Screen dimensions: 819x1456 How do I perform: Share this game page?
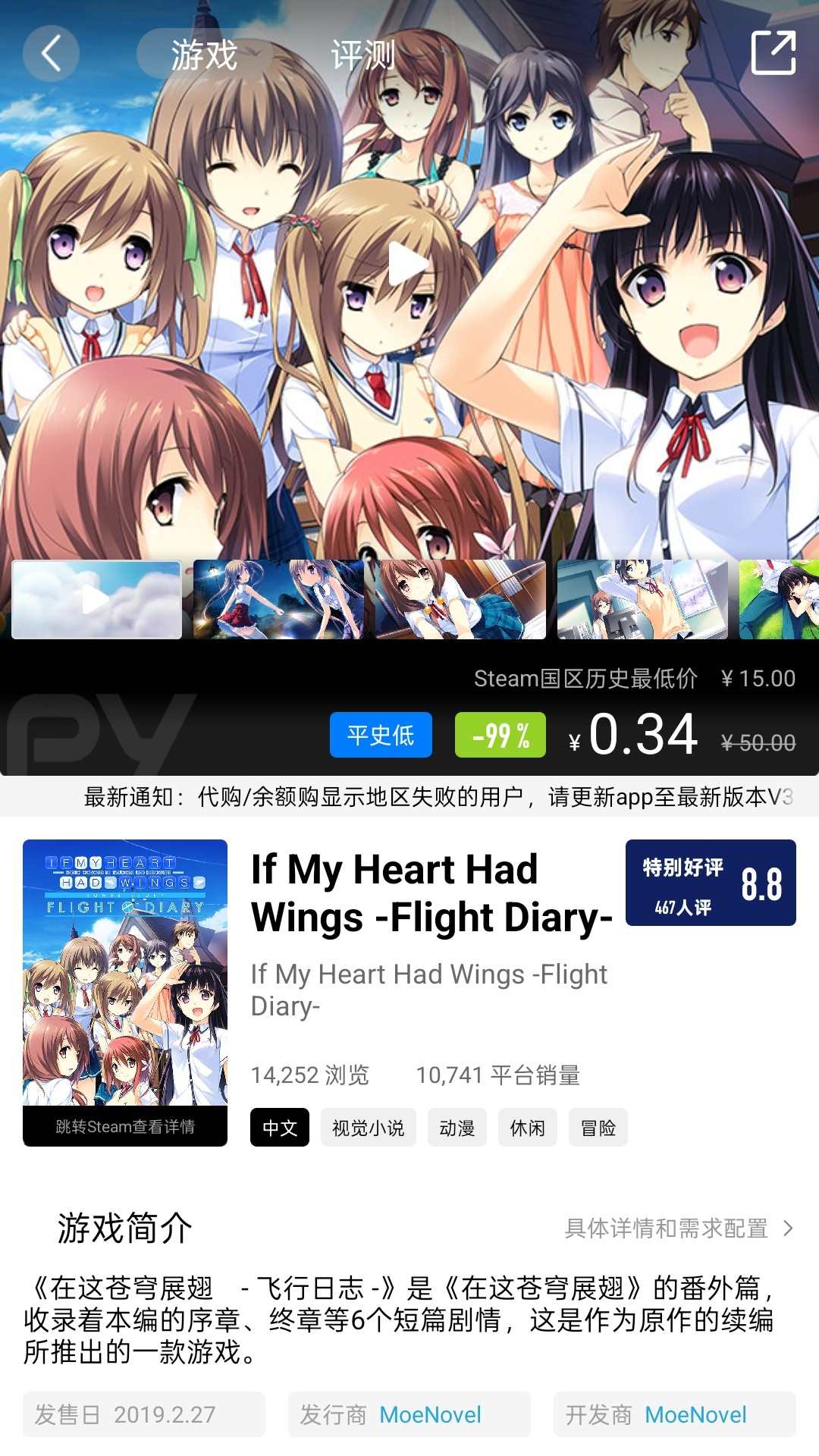click(773, 53)
